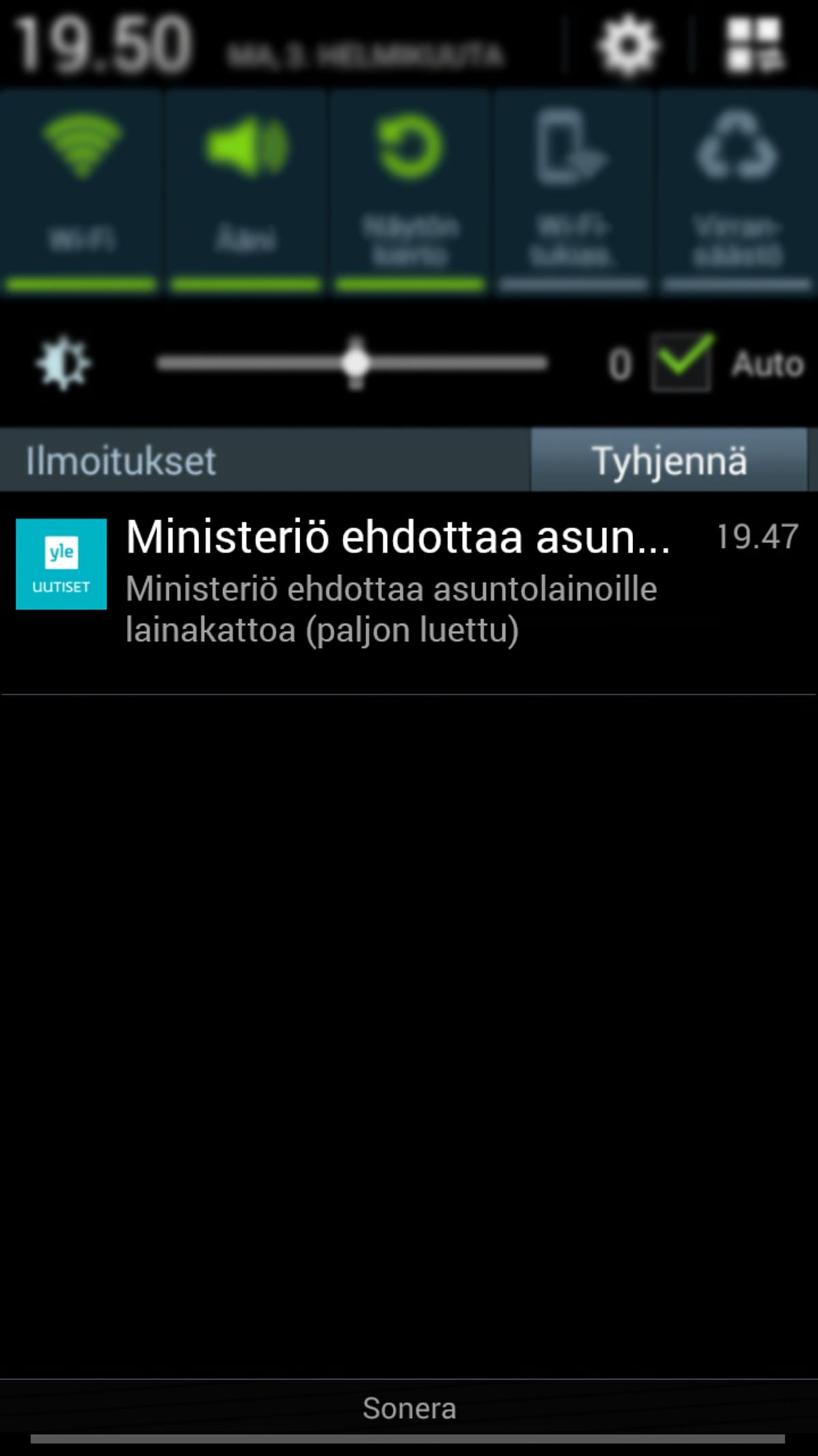The height and width of the screenshot is (1456, 818).
Task: Open settings via the gear icon
Action: click(x=628, y=46)
